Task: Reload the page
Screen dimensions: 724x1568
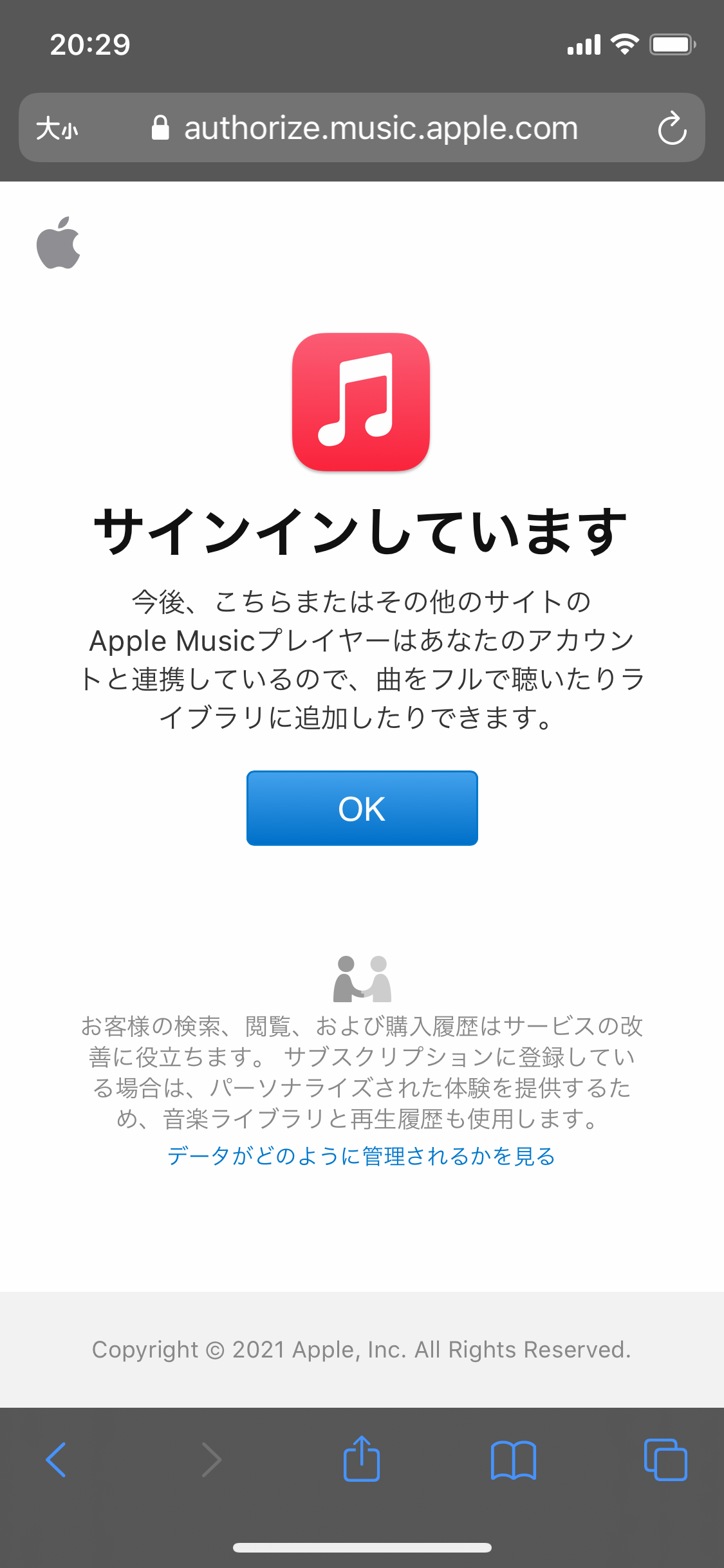Action: coord(672,127)
